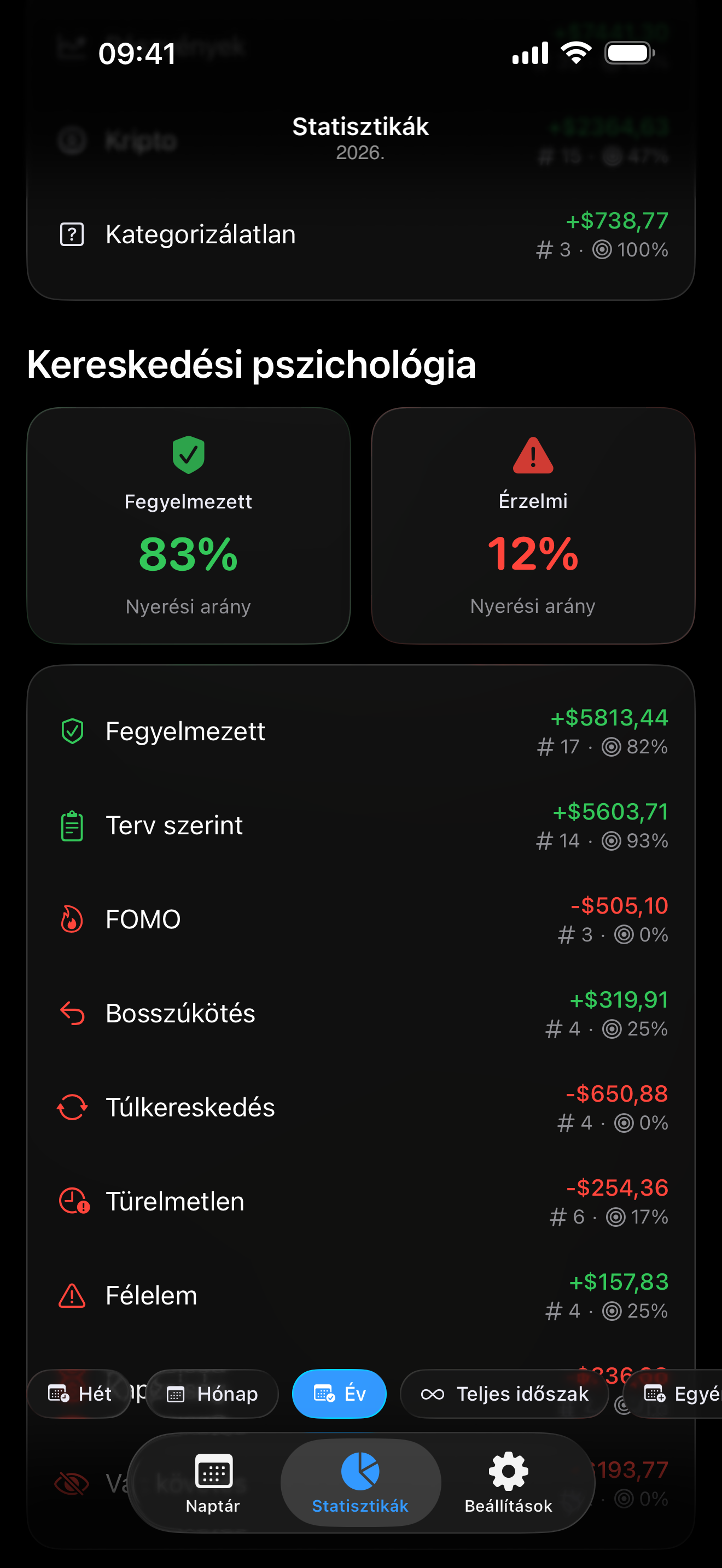Open the Beállítások tab
Screen dimensions: 722x1568
point(508,1482)
